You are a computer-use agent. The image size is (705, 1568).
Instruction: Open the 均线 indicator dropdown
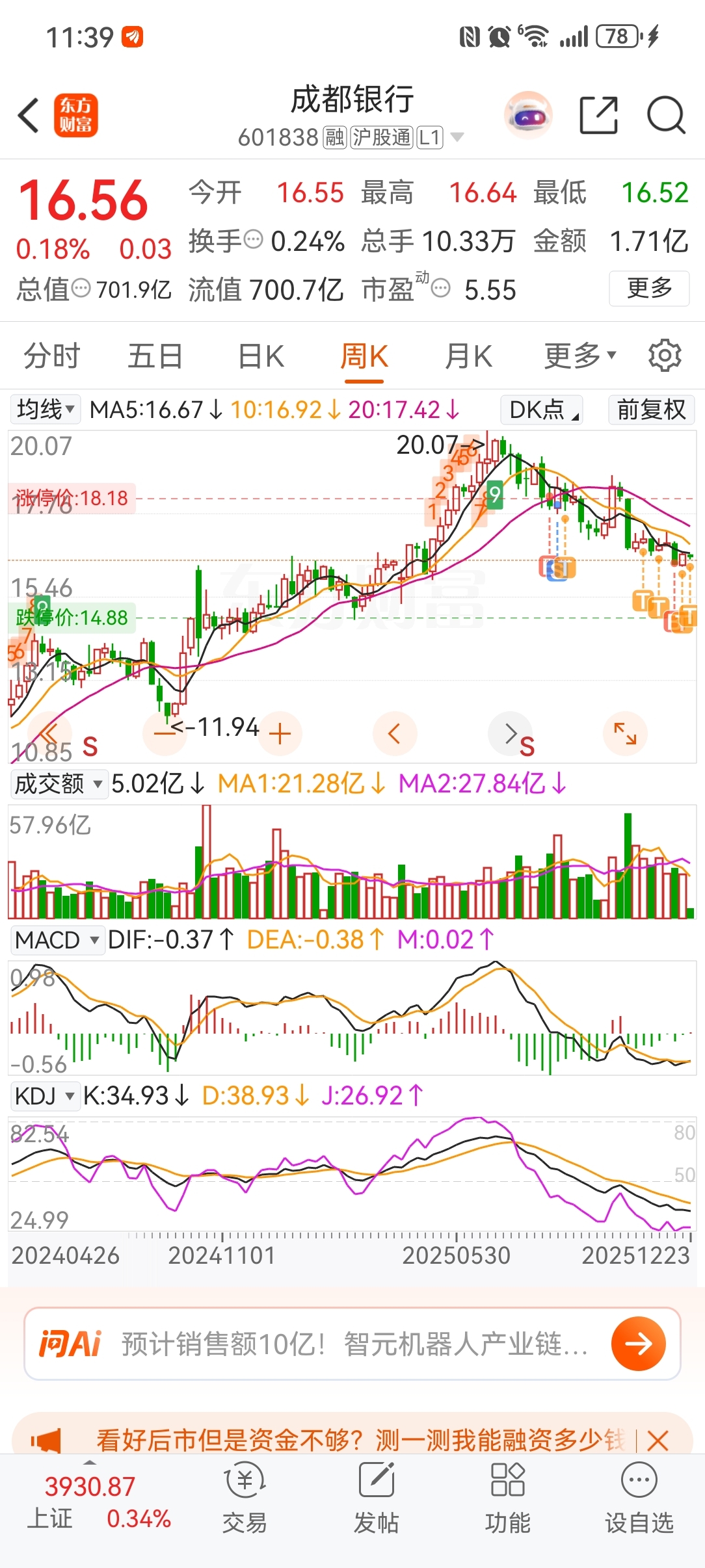tap(46, 410)
